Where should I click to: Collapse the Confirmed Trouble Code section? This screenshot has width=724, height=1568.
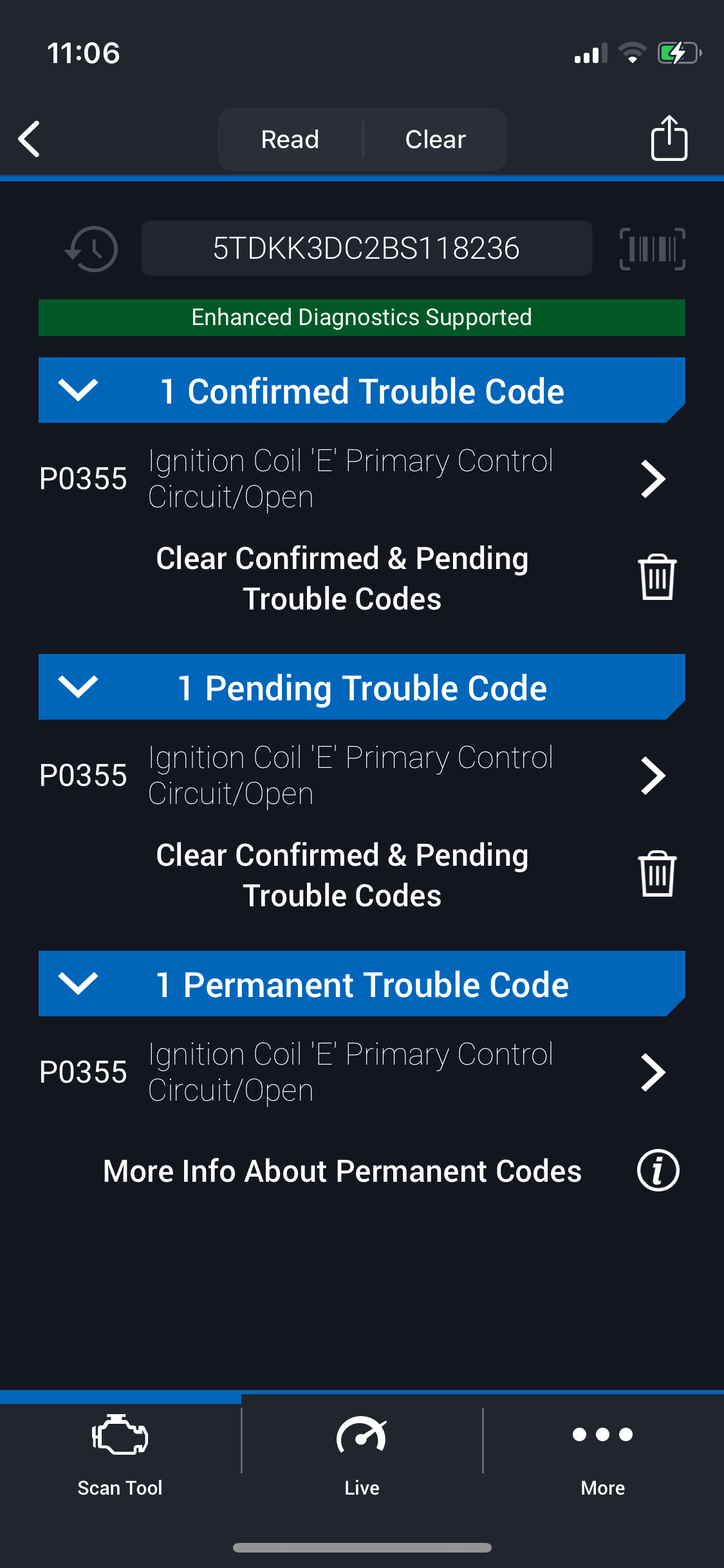[x=78, y=390]
